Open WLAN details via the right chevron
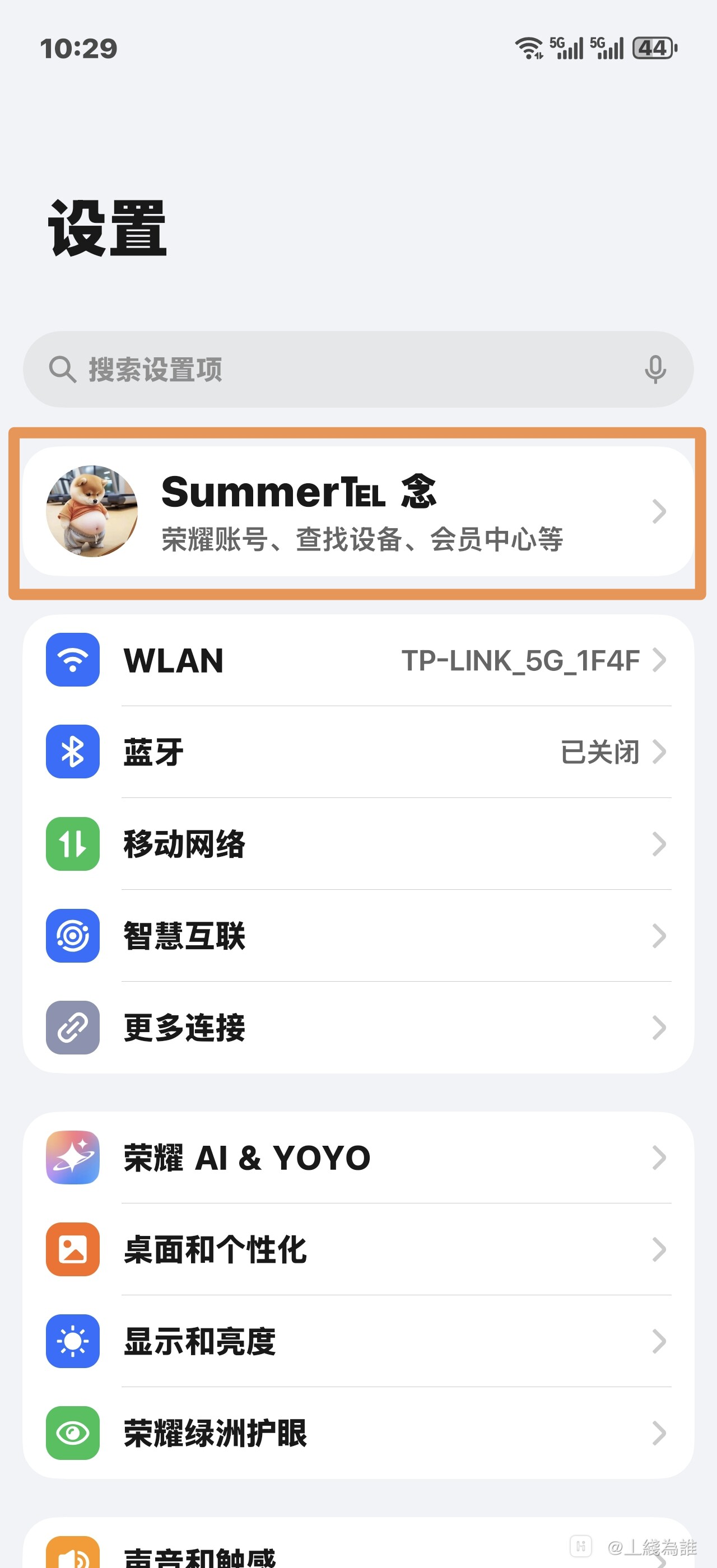The image size is (717, 1568). point(661,660)
